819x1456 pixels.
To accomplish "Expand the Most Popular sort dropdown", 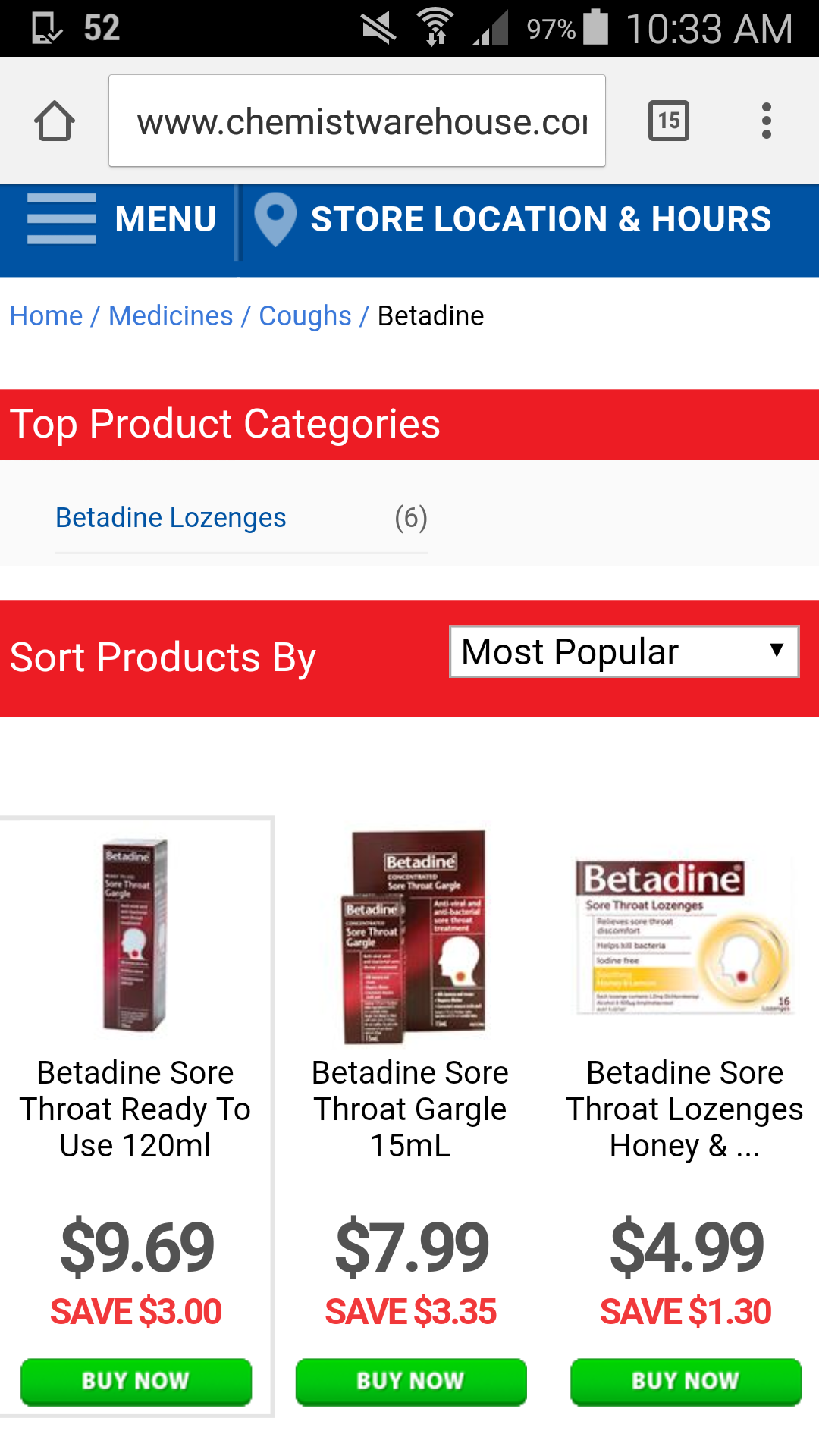I will [x=623, y=651].
